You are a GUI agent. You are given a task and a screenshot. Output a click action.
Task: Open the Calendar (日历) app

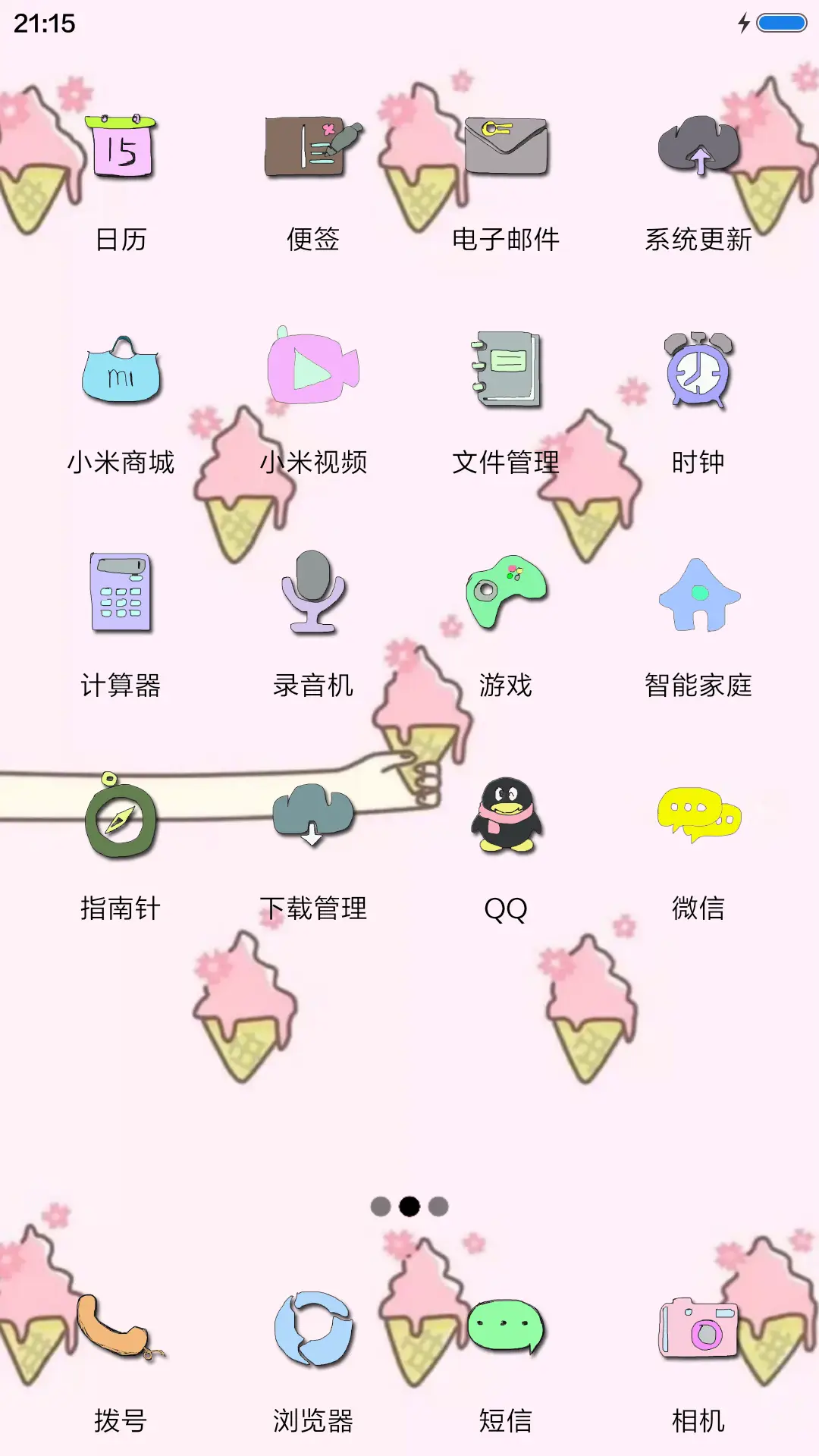coord(121,148)
